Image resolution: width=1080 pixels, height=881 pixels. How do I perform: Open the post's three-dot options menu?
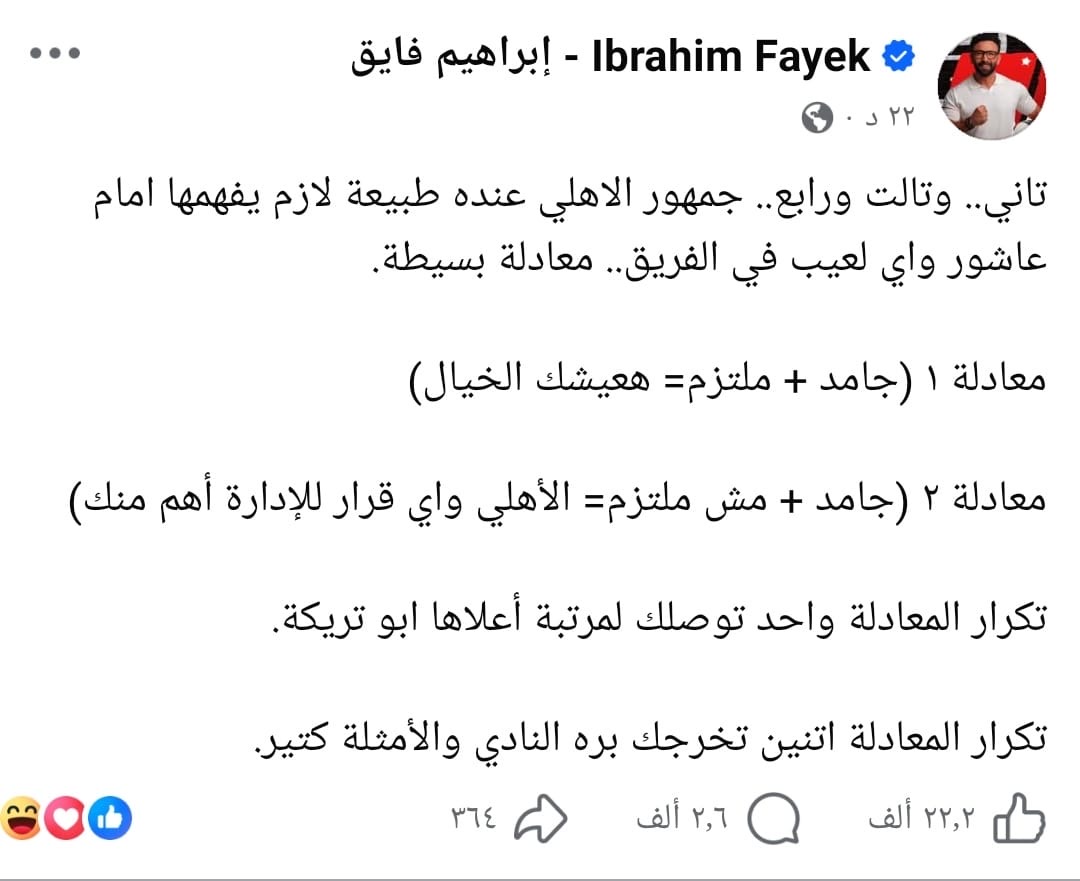tap(54, 53)
